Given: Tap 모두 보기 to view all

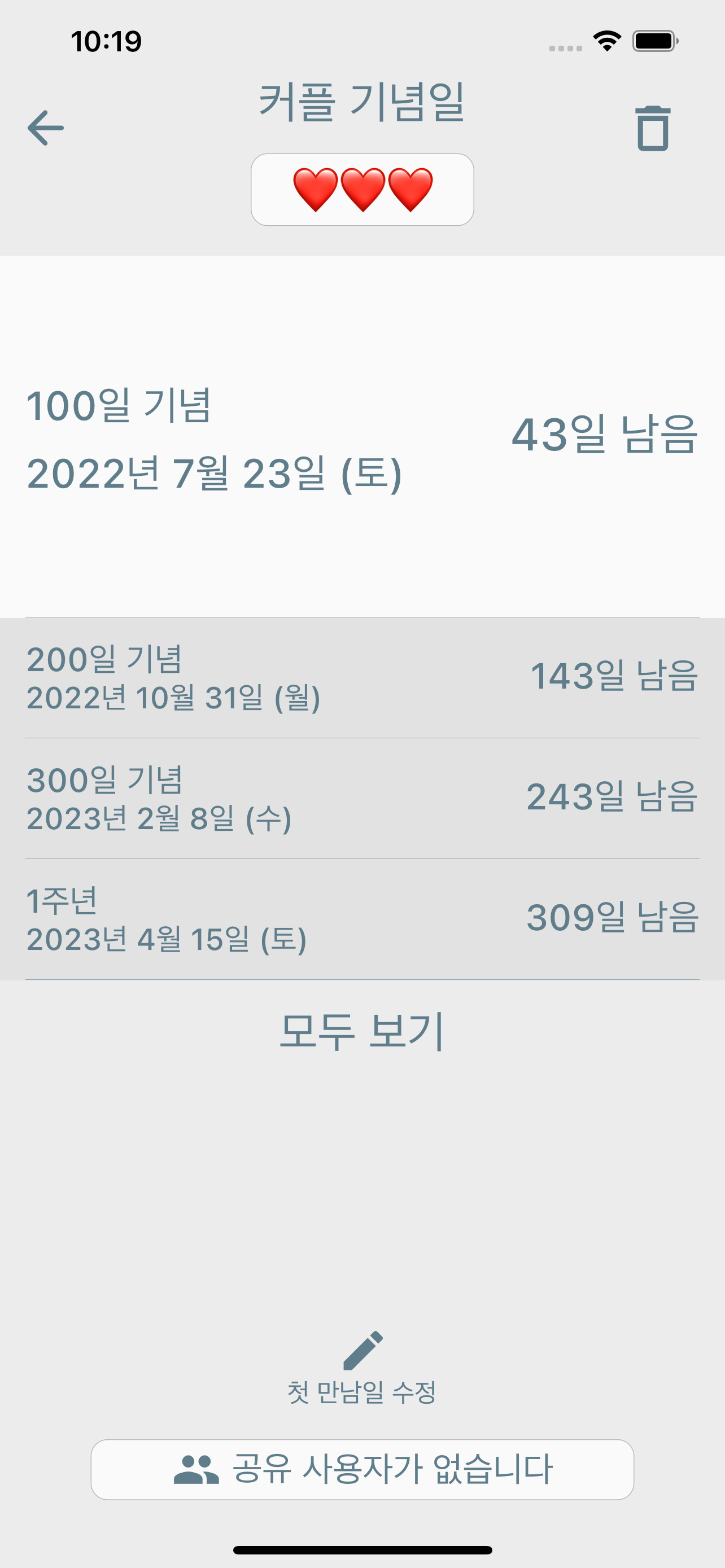Looking at the screenshot, I should coord(362,1031).
